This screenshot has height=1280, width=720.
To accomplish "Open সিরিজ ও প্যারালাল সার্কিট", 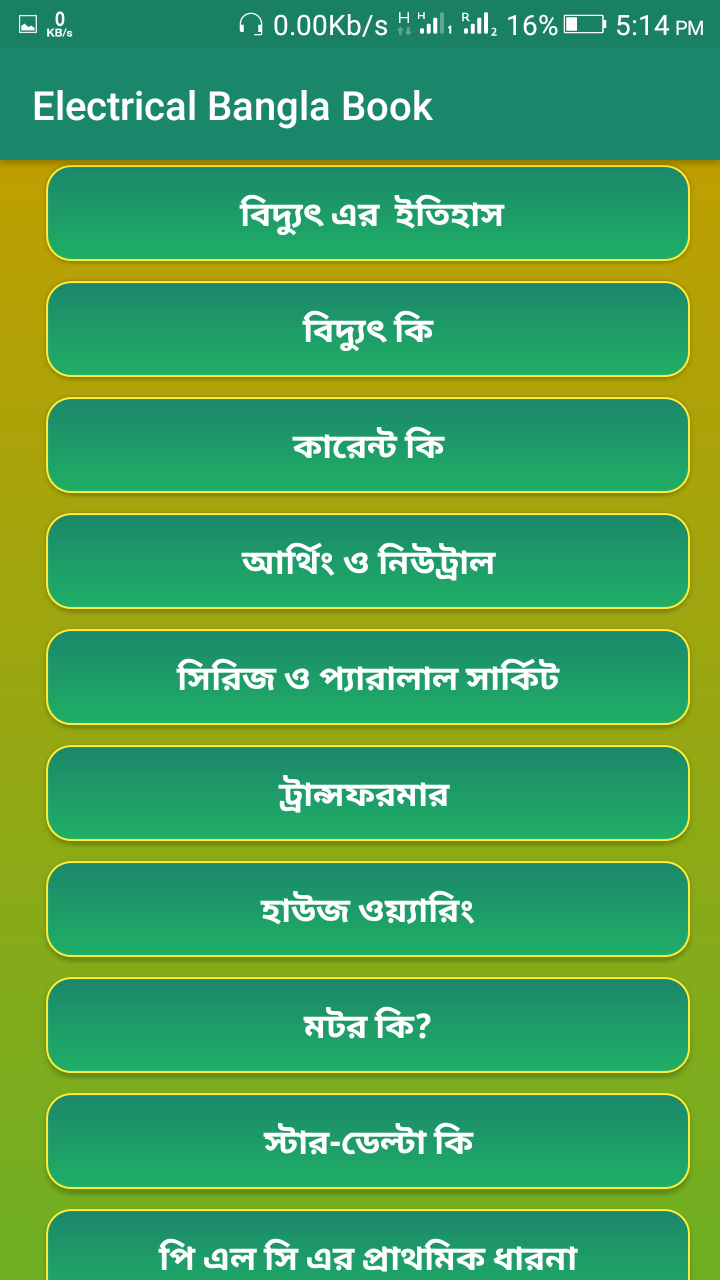I will tap(368, 678).
